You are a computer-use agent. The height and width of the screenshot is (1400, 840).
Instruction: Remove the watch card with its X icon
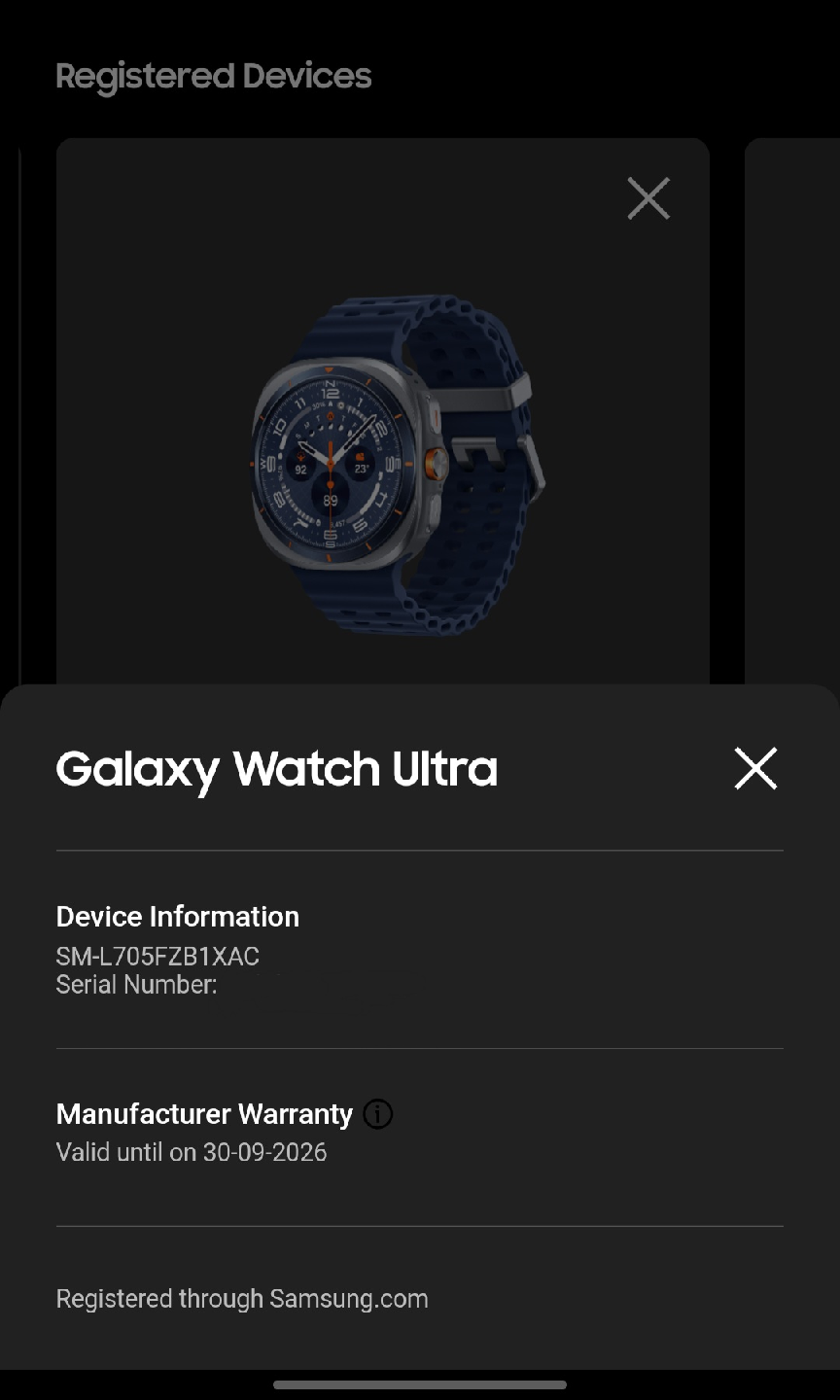648,198
